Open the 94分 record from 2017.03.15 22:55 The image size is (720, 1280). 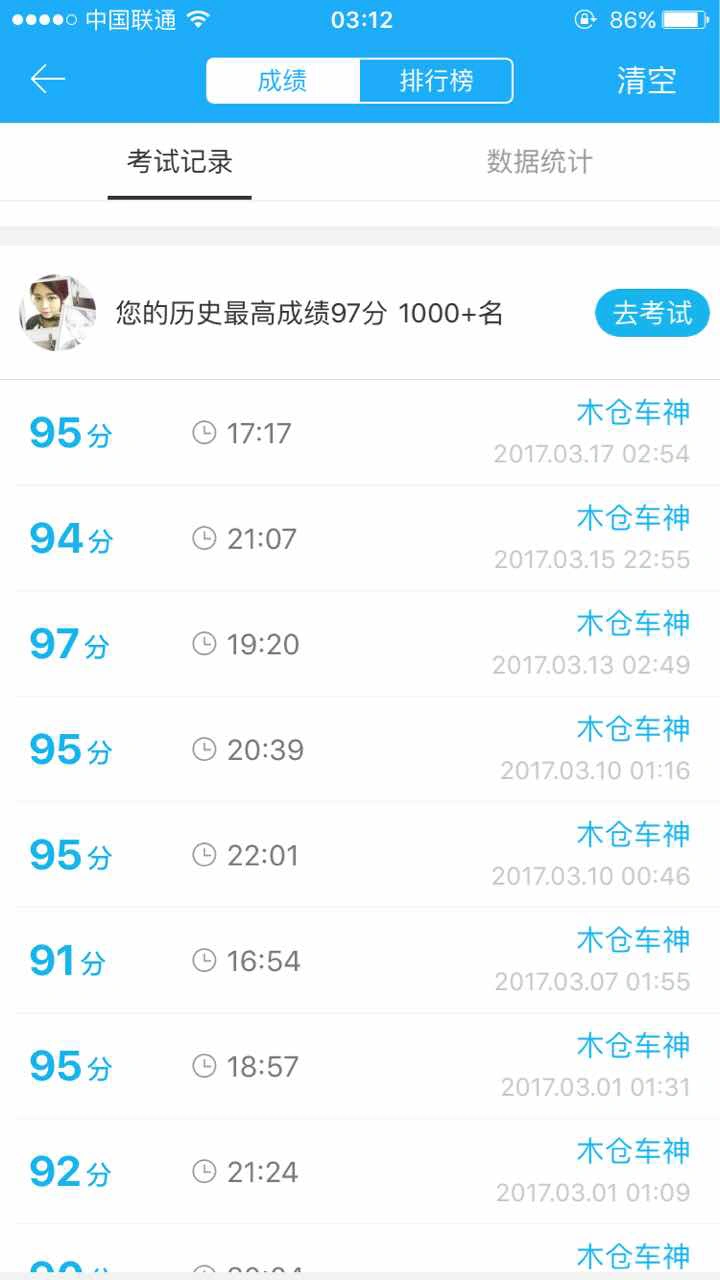[x=360, y=539]
